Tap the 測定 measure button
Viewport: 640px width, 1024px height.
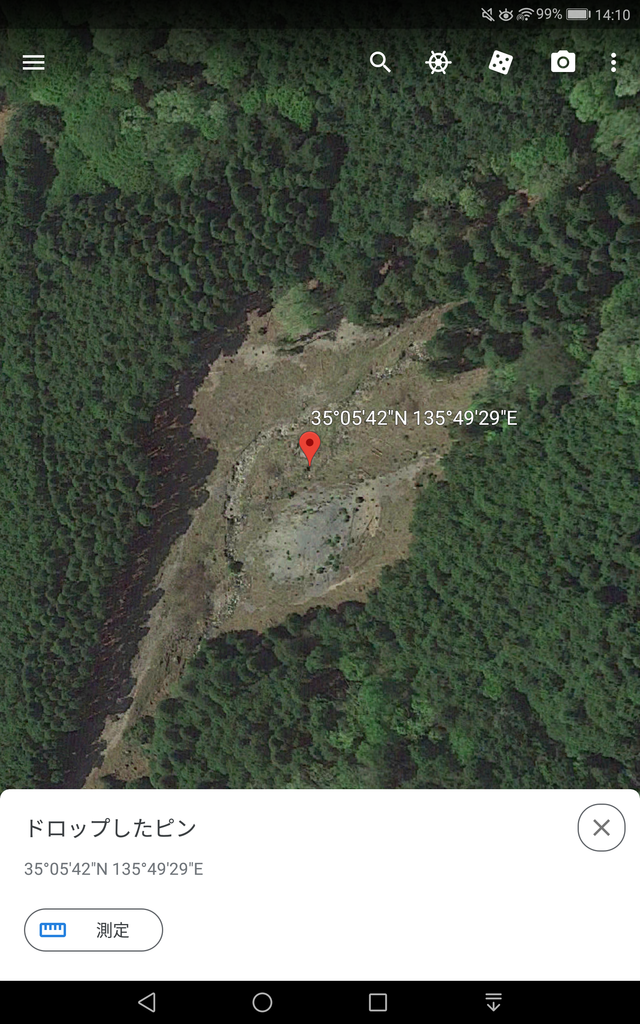[94, 930]
